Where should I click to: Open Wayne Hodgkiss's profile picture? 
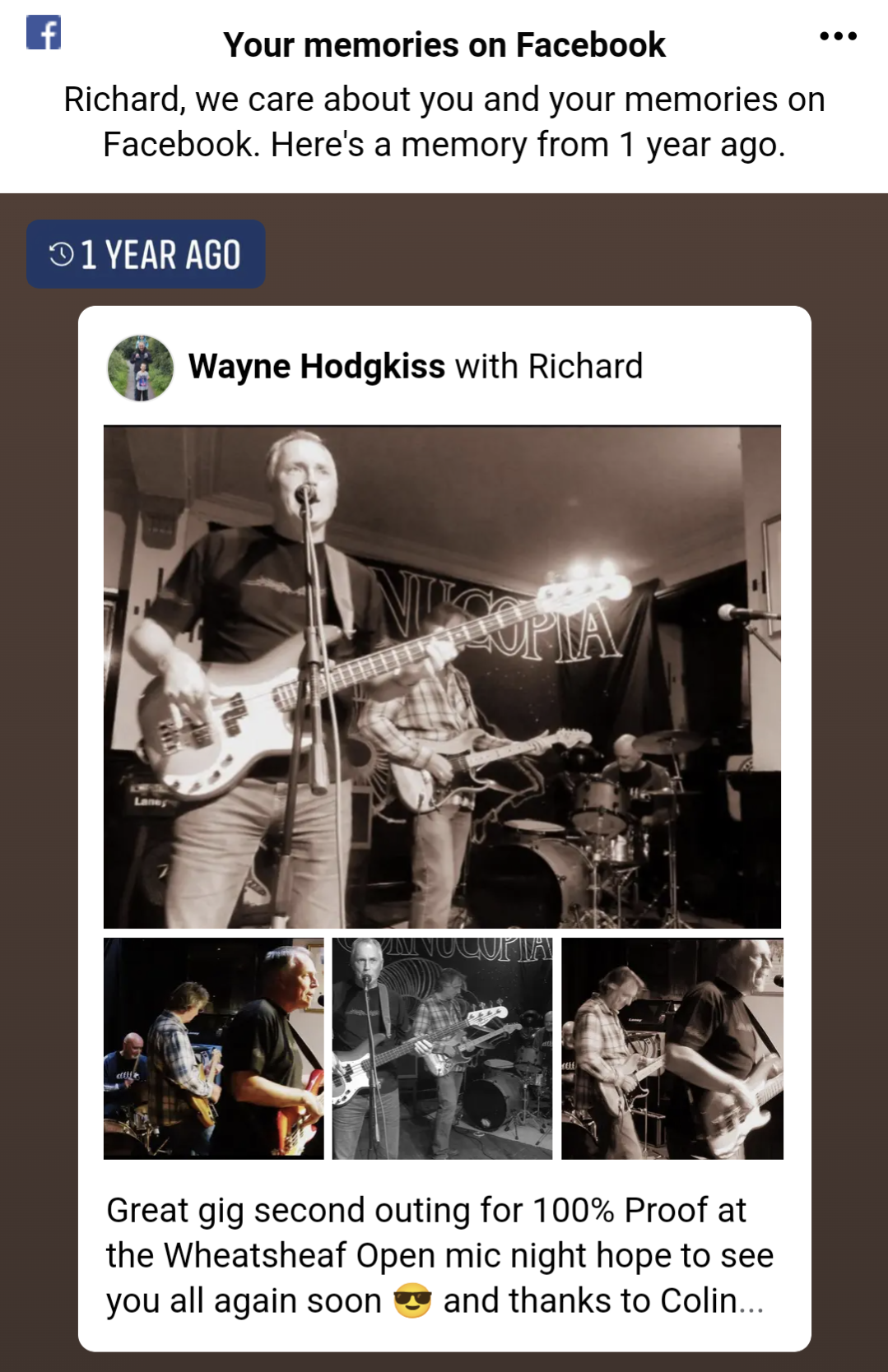point(141,368)
